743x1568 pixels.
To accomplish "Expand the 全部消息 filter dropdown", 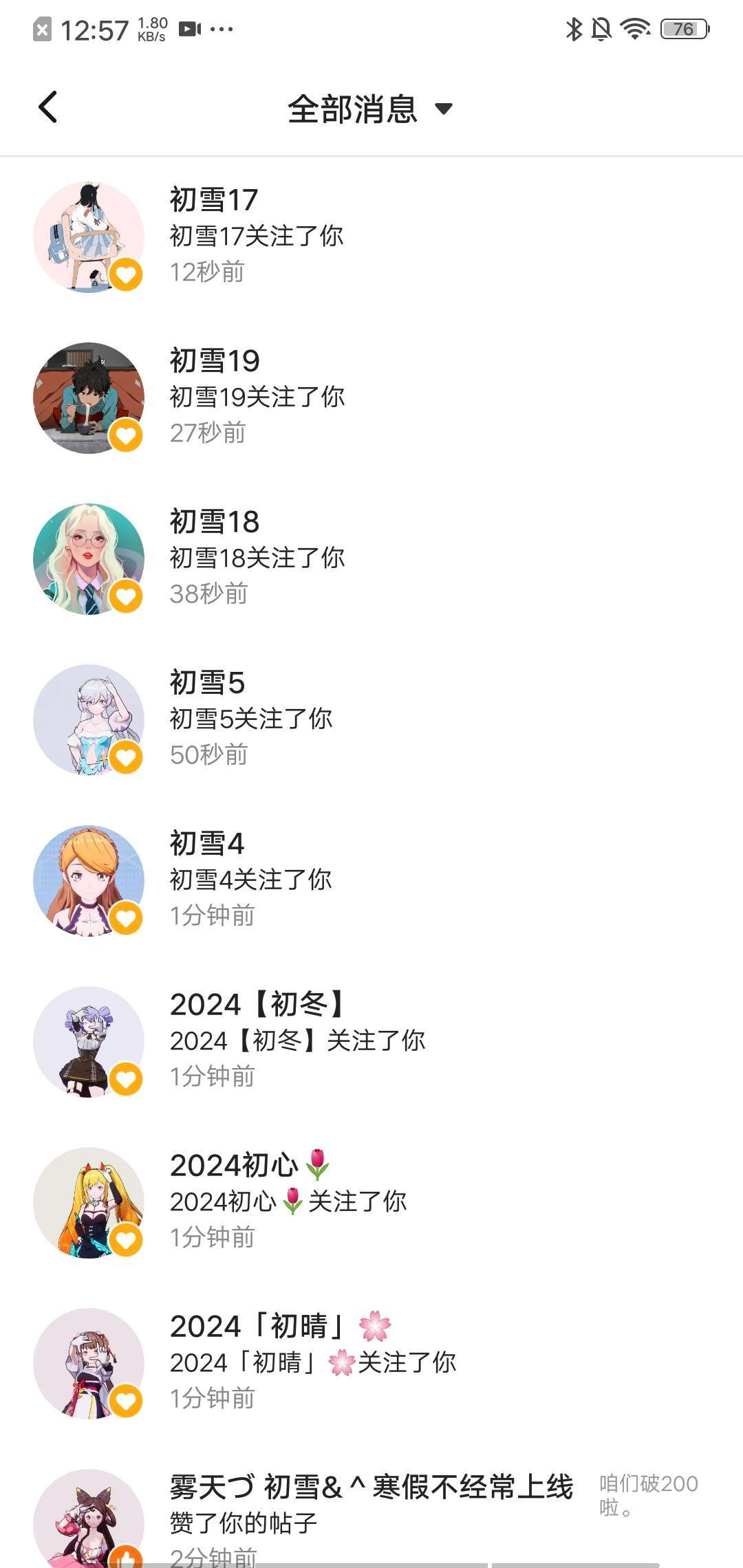I will coord(370,109).
